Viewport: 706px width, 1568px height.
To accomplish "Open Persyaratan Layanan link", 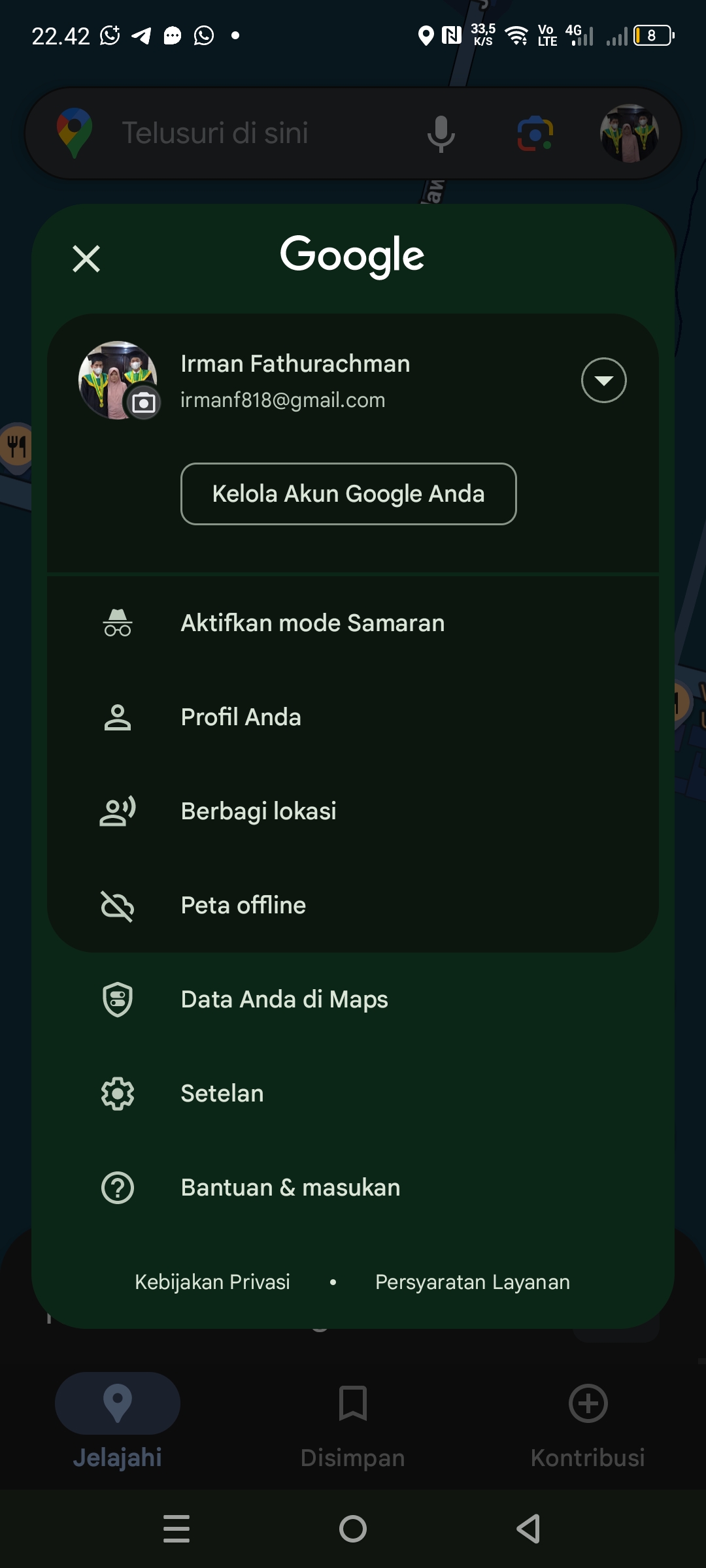I will coord(473,1282).
